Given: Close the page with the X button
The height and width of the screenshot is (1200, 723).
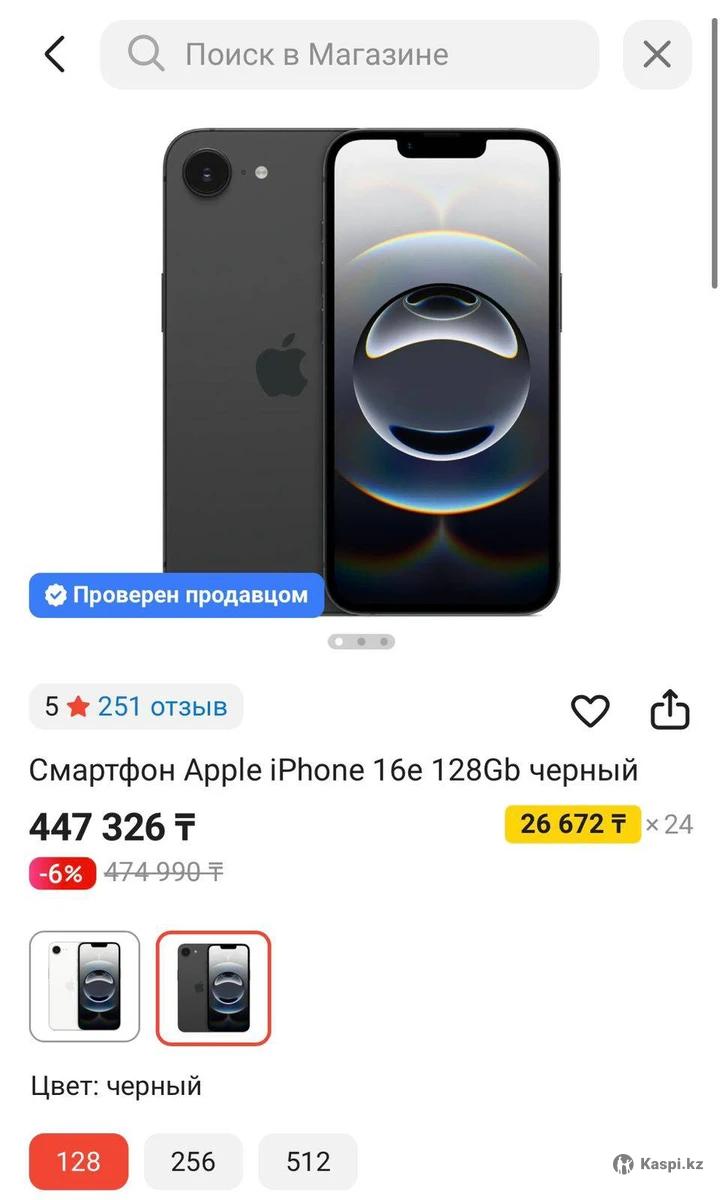Looking at the screenshot, I should (657, 54).
